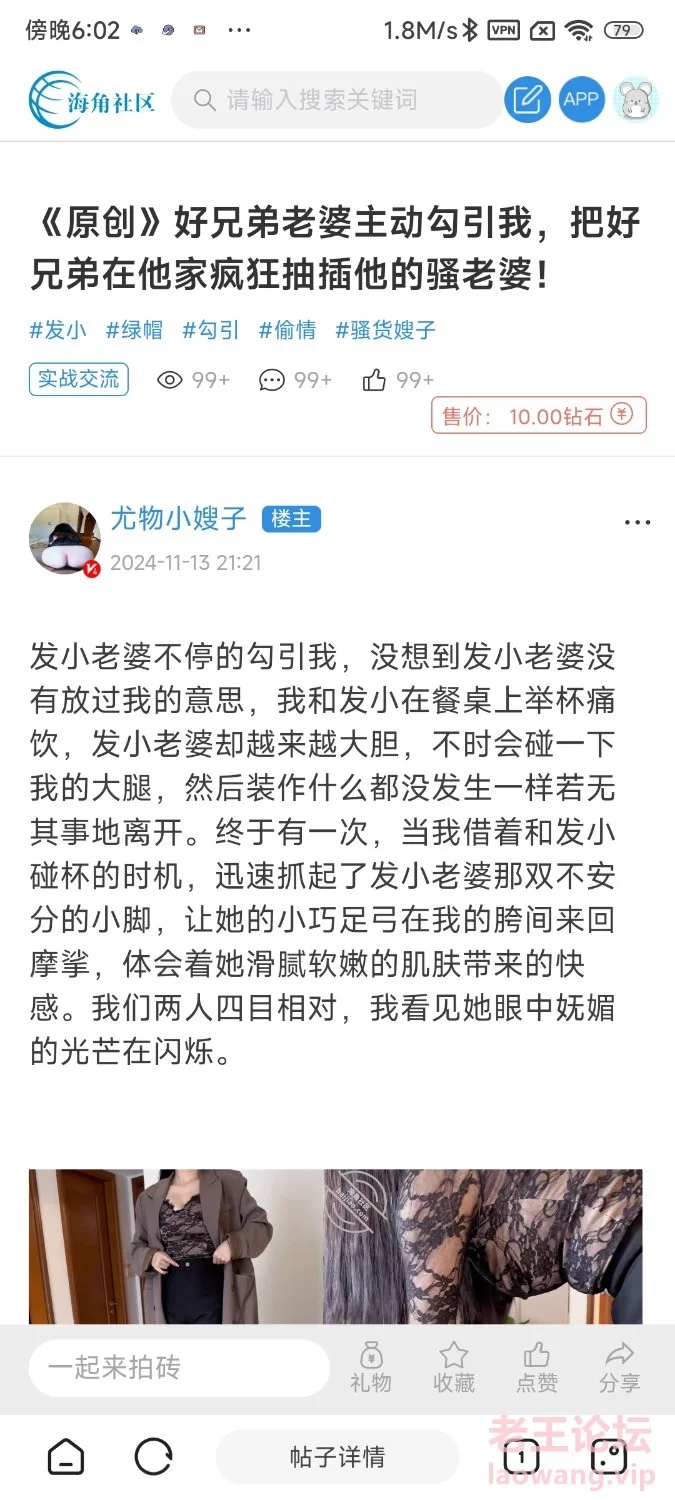Refresh the page in browser bar
Viewport: 675px width, 1500px height.
coord(153,1457)
